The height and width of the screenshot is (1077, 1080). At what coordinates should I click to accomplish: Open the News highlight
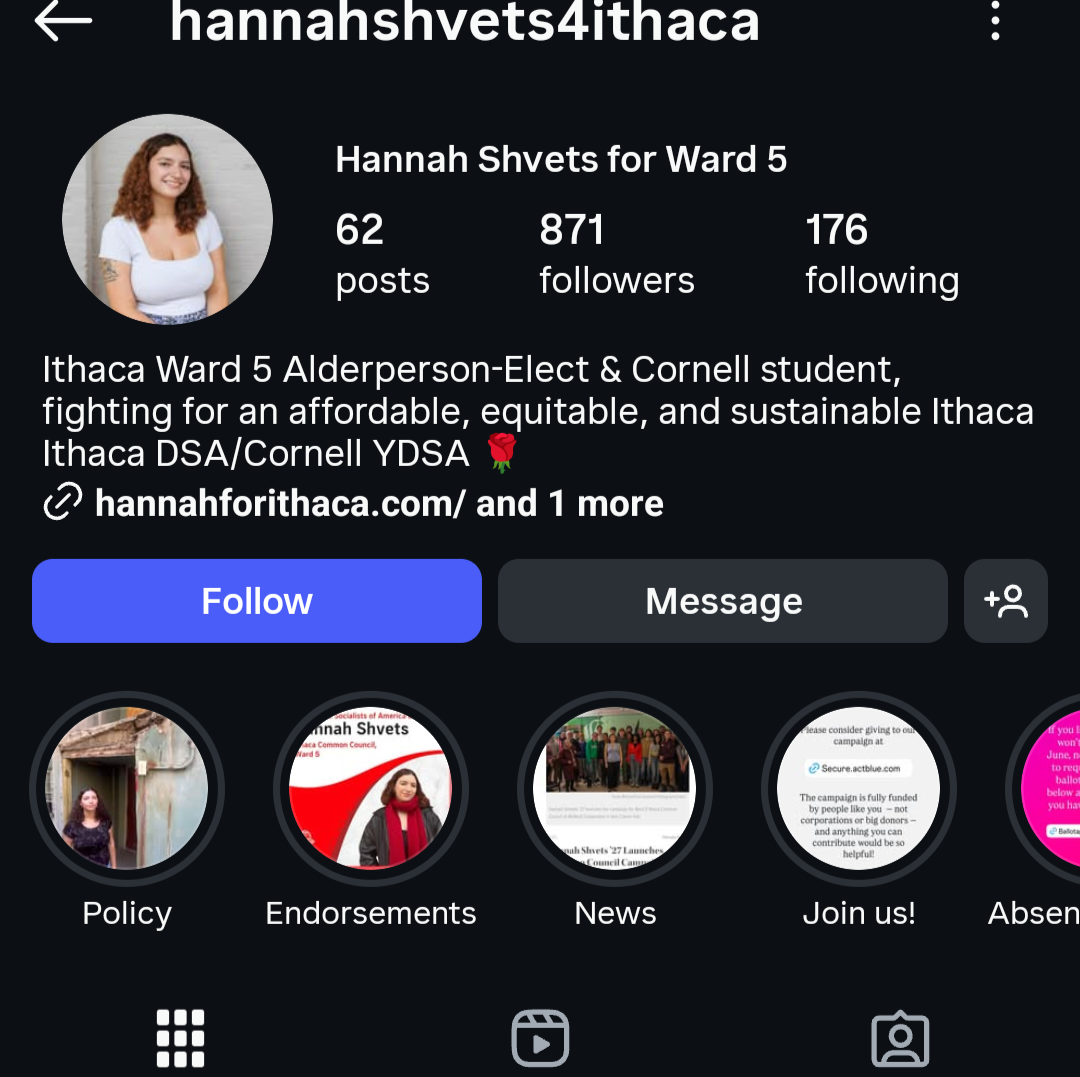coord(615,789)
